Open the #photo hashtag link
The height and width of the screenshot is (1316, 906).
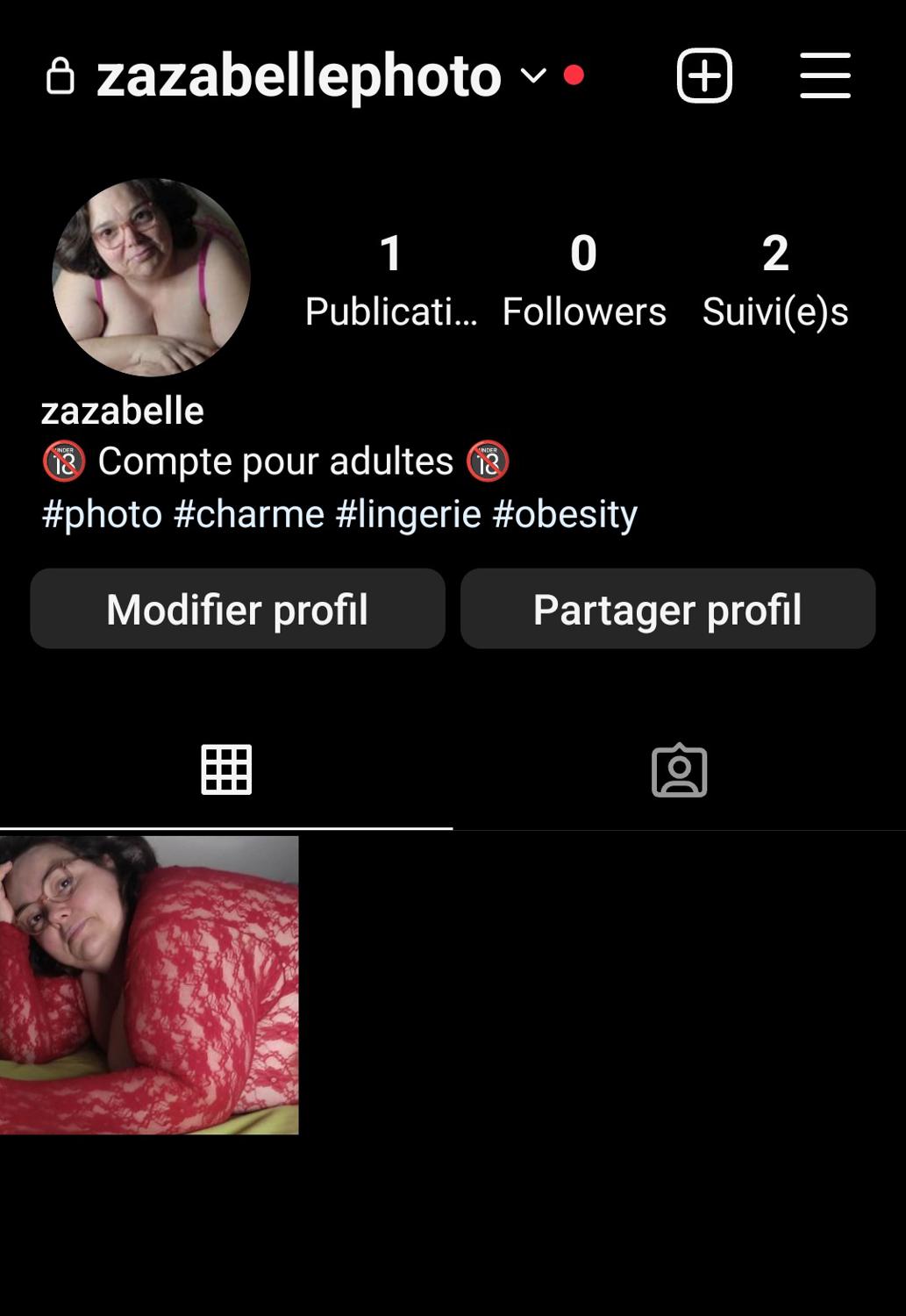tap(102, 514)
